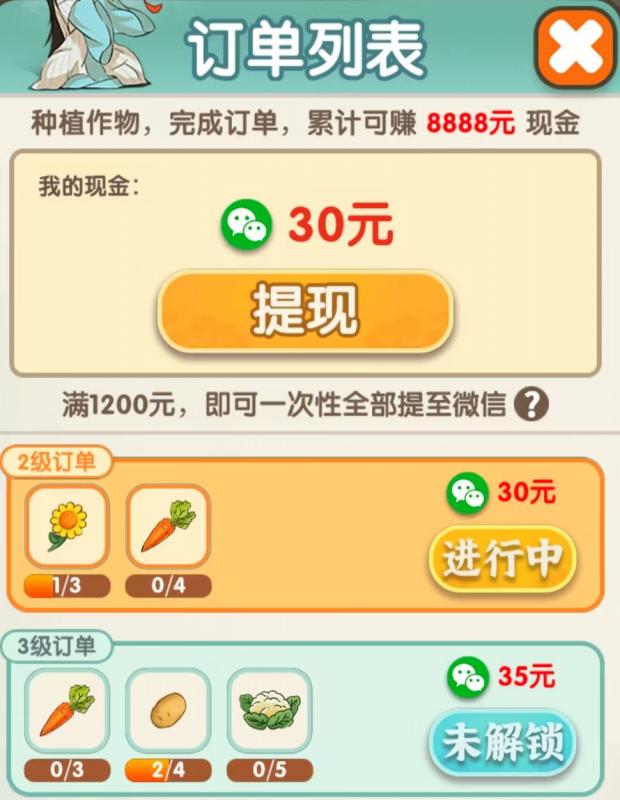The height and width of the screenshot is (800, 620).
Task: Tap the 提现 withdraw button
Action: pyautogui.click(x=304, y=312)
